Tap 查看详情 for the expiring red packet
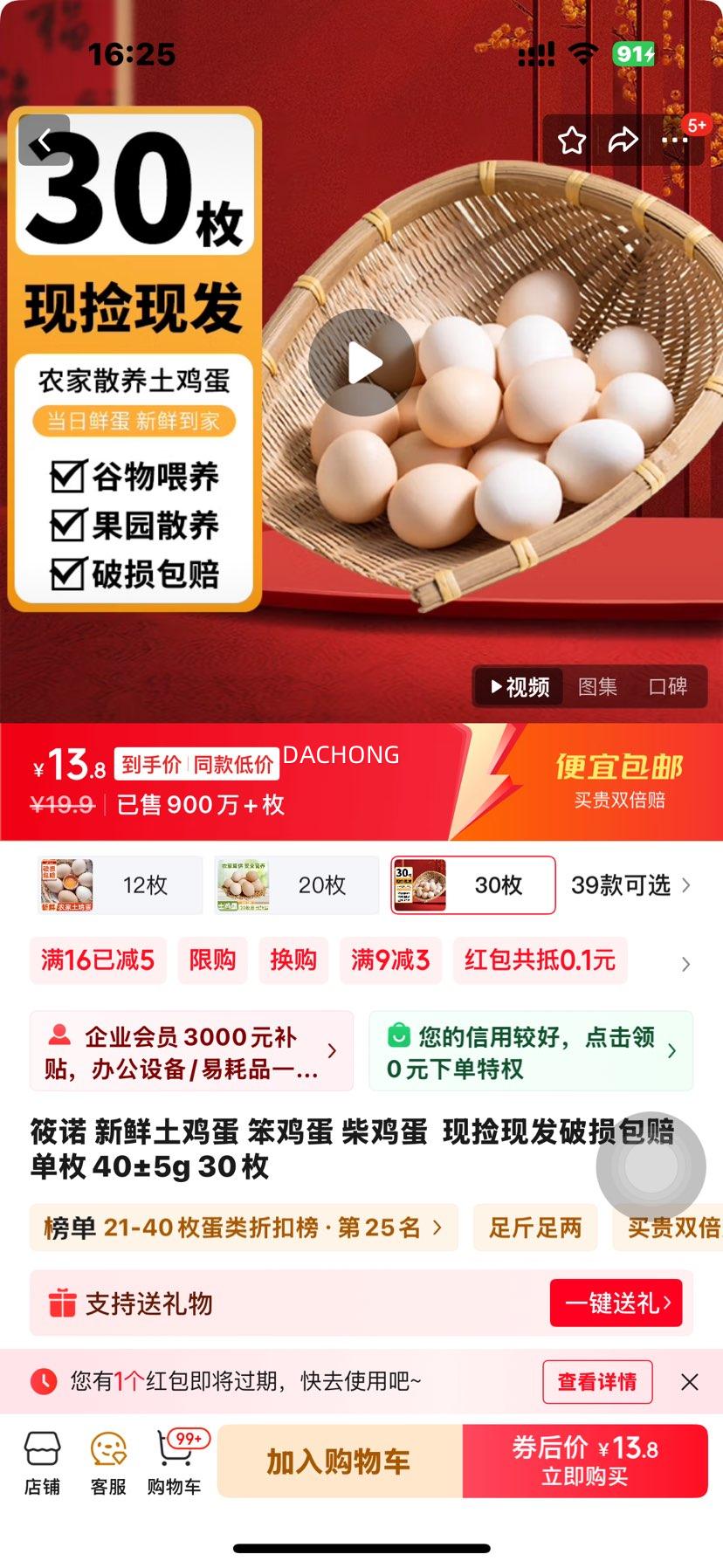The width and height of the screenshot is (723, 1568). [597, 1382]
